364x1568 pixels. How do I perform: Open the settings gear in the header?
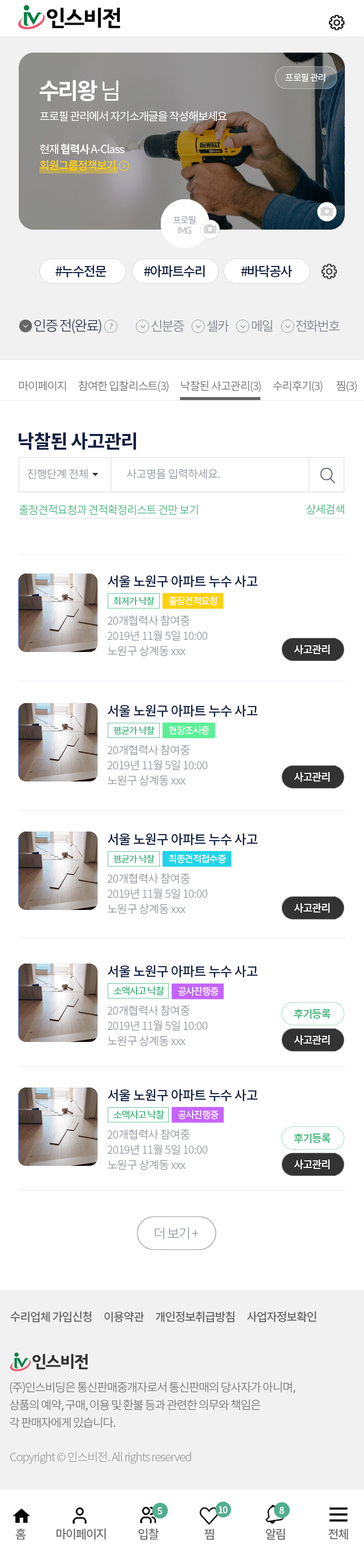(336, 23)
